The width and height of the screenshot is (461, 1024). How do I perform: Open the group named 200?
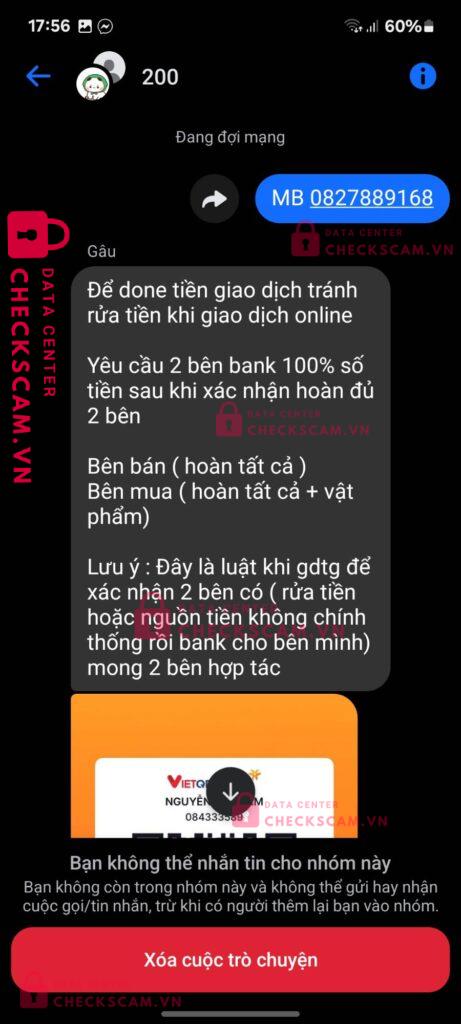click(x=160, y=77)
